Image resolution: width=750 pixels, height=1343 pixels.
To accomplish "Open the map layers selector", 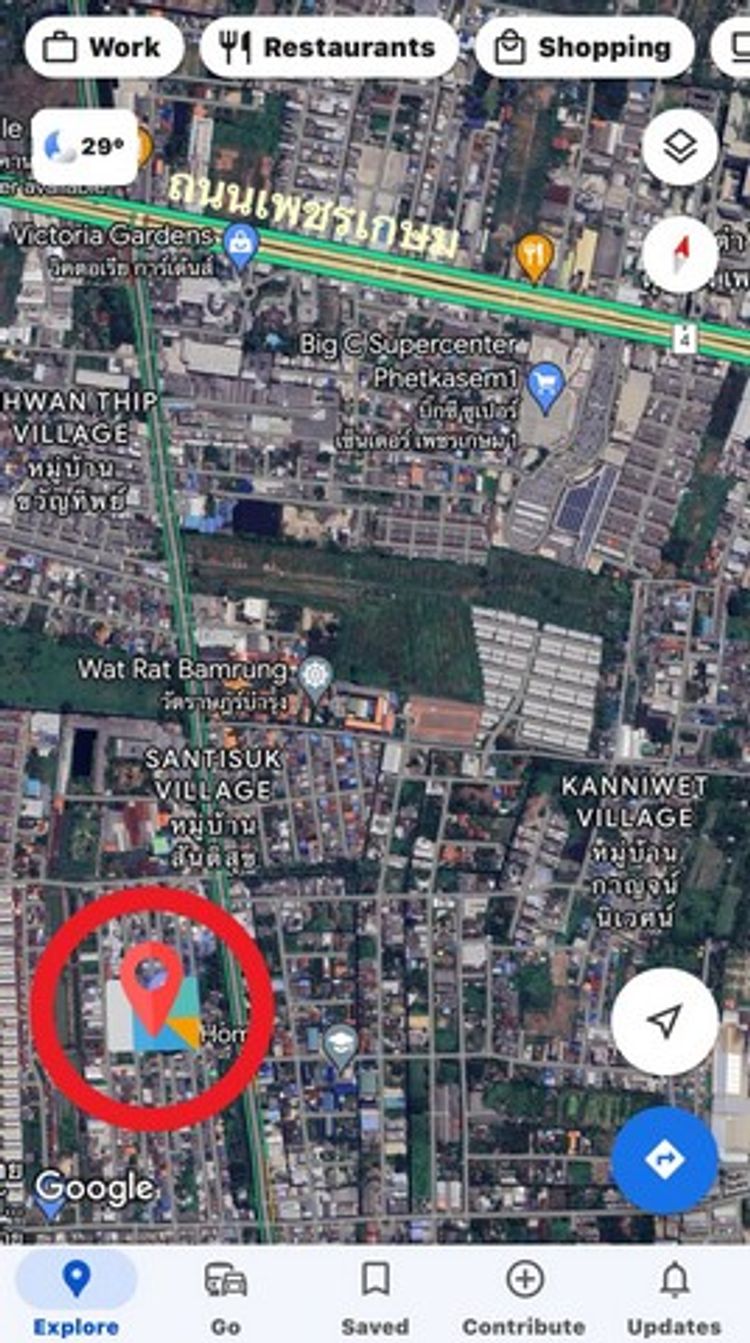I will [679, 148].
